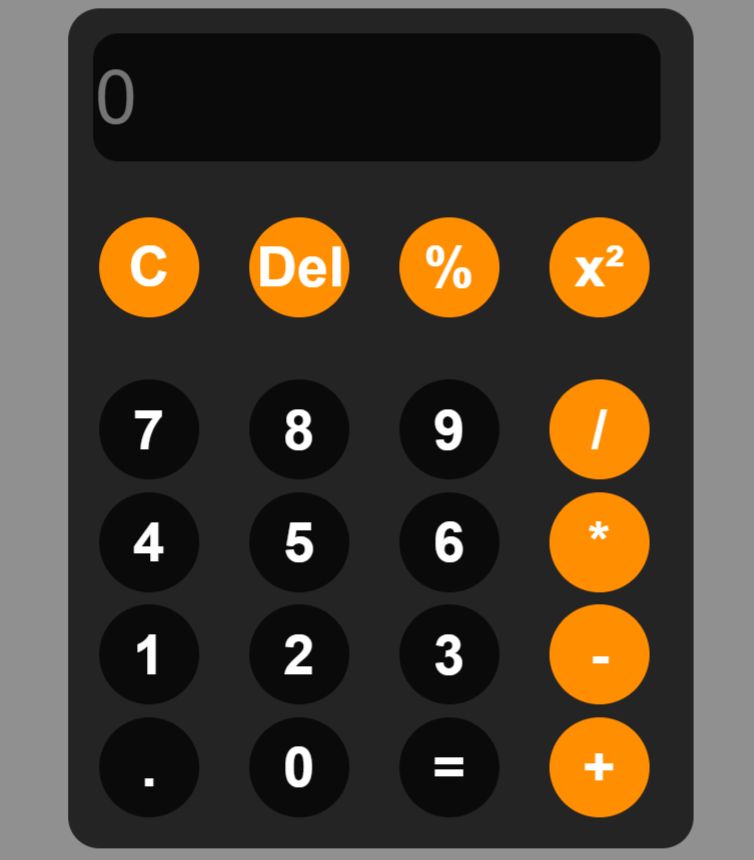Enter the digit 2
Screen dimensions: 754x860
[299, 654]
